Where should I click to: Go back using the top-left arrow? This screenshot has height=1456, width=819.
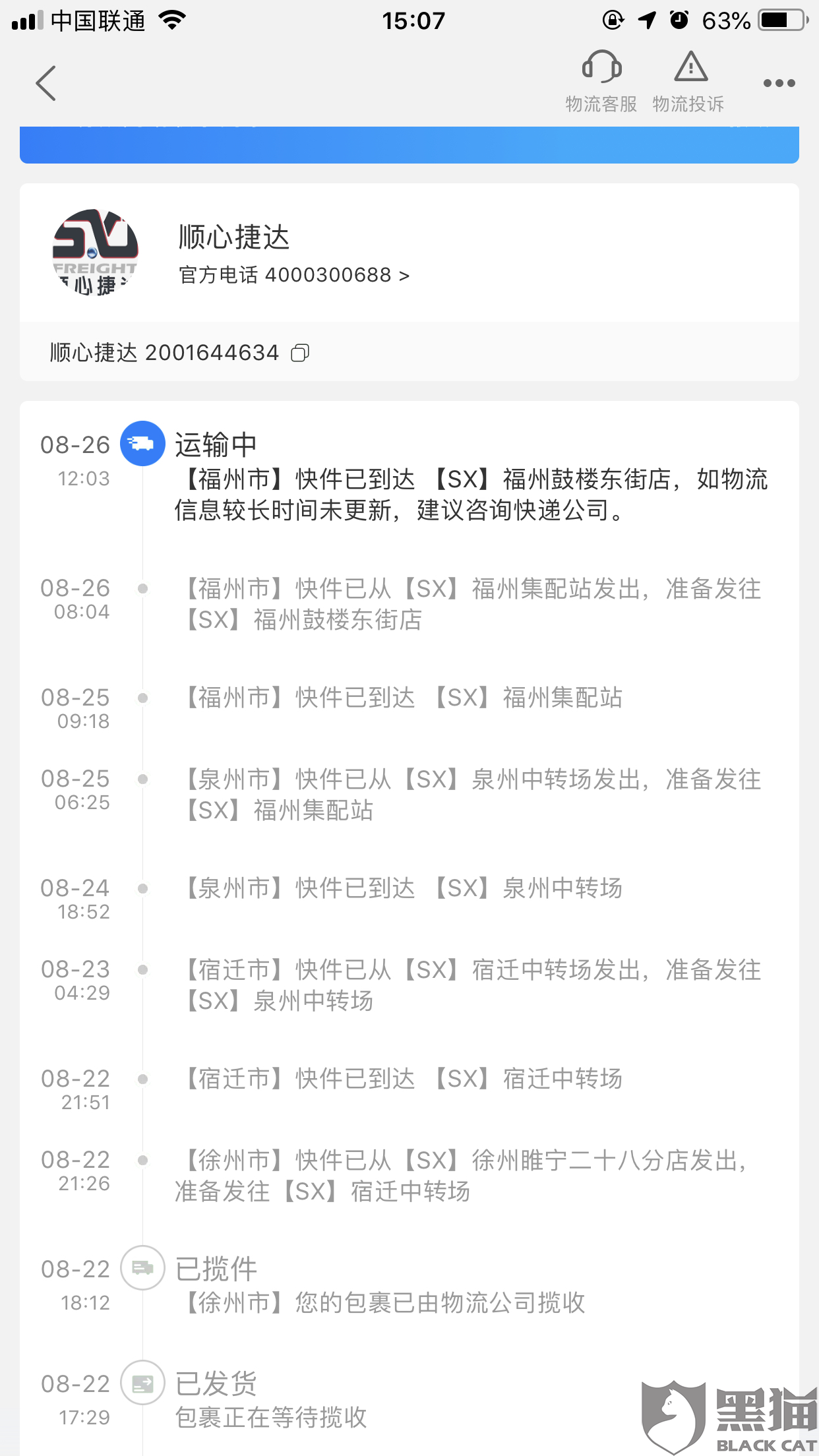46,83
